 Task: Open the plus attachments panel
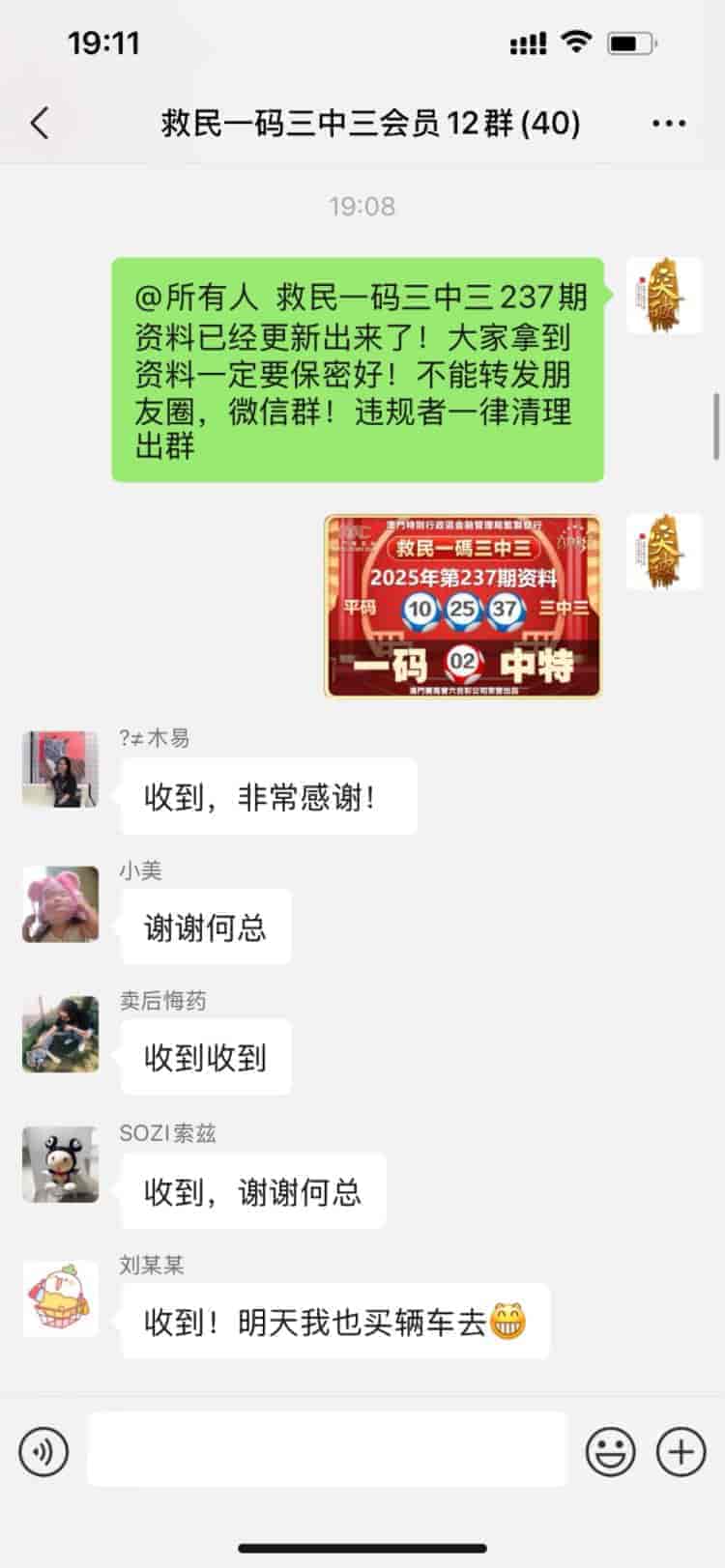[681, 1451]
